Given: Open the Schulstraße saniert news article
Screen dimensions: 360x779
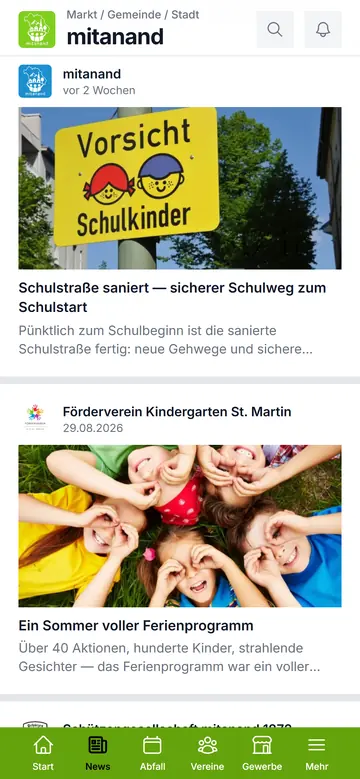Looking at the screenshot, I should tap(172, 297).
